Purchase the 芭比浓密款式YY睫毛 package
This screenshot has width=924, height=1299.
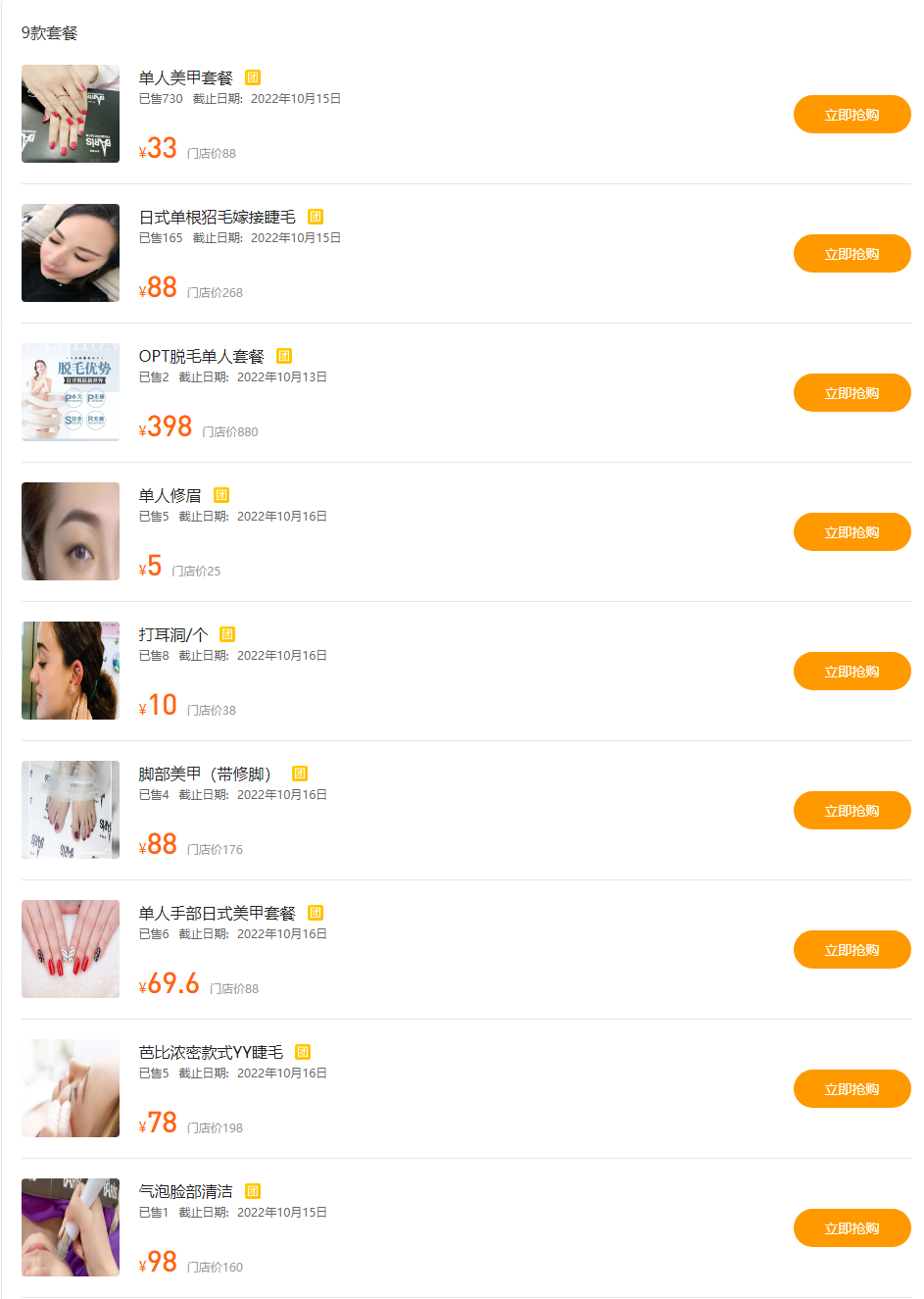click(x=851, y=1089)
